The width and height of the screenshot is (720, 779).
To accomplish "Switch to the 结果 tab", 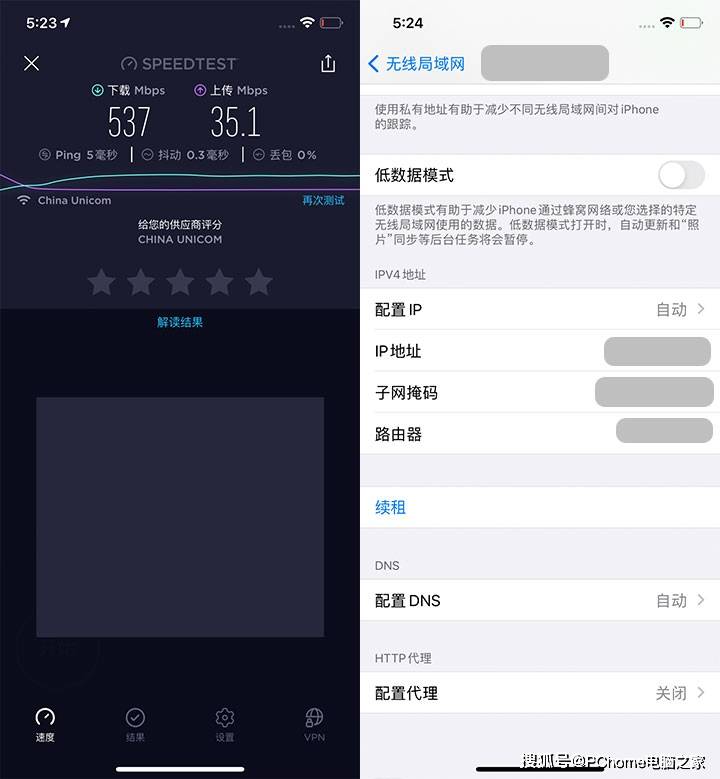I will tap(135, 717).
